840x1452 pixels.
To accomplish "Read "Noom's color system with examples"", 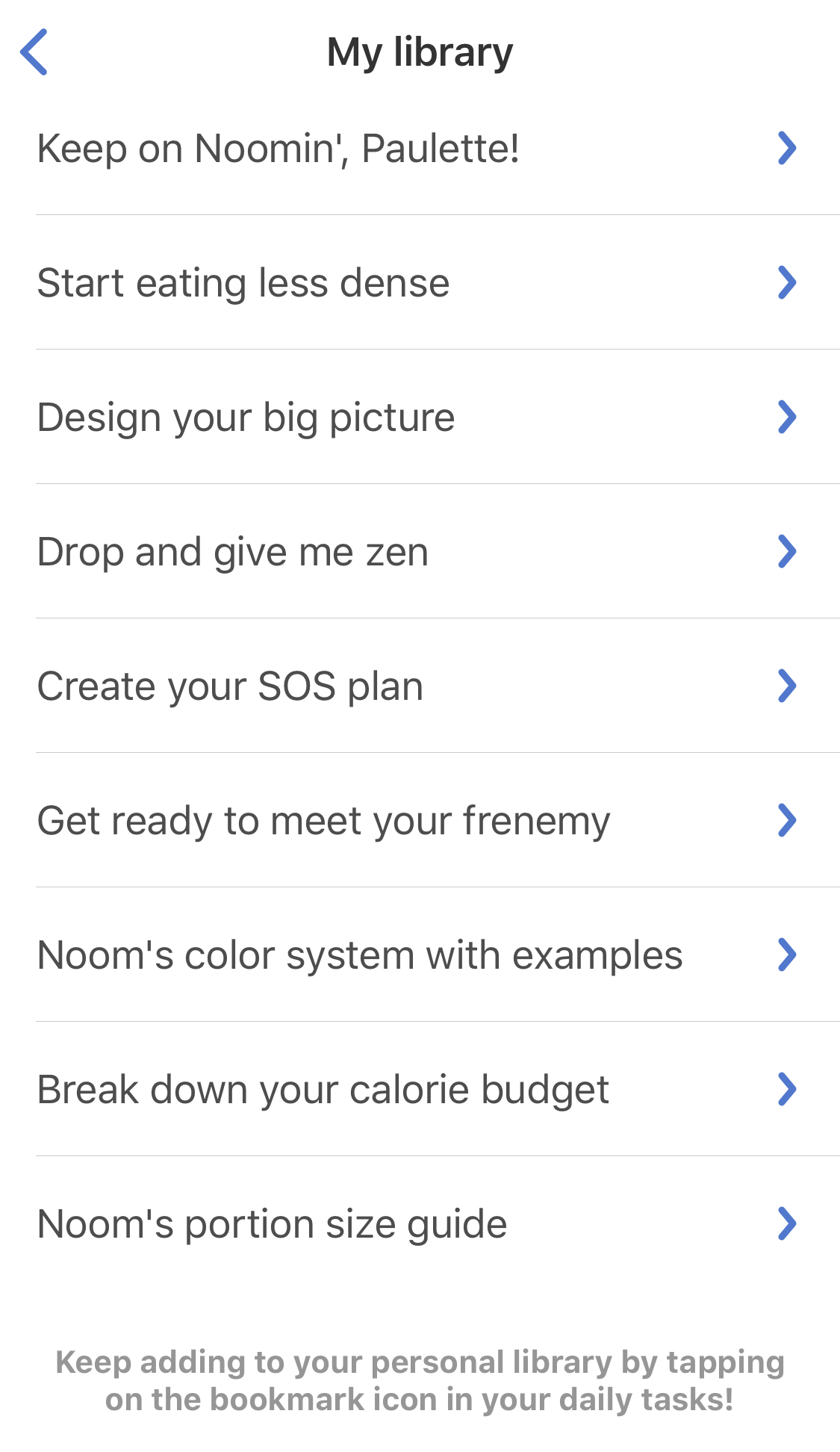I will 359,954.
